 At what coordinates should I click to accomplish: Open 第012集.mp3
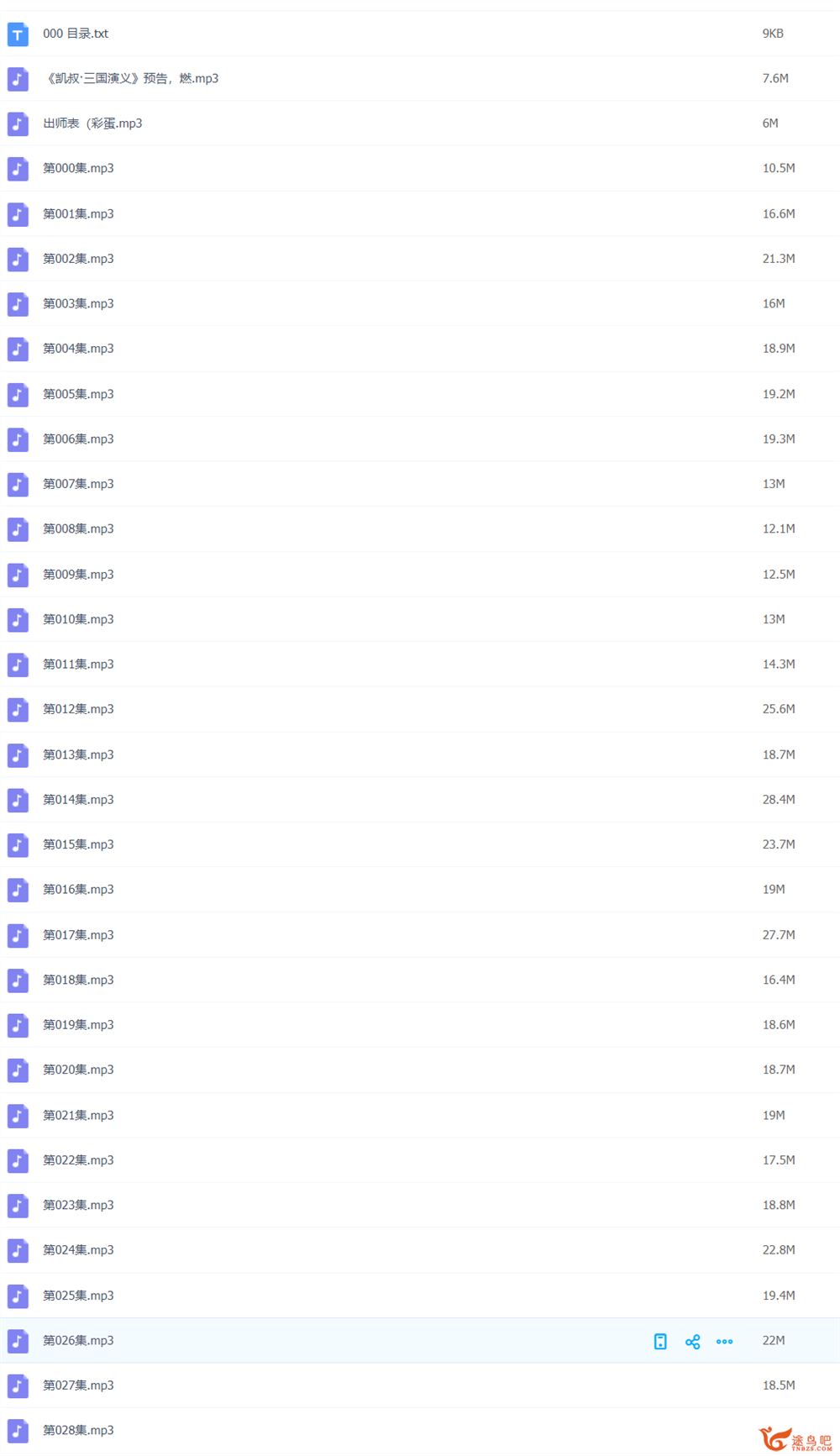coord(78,709)
